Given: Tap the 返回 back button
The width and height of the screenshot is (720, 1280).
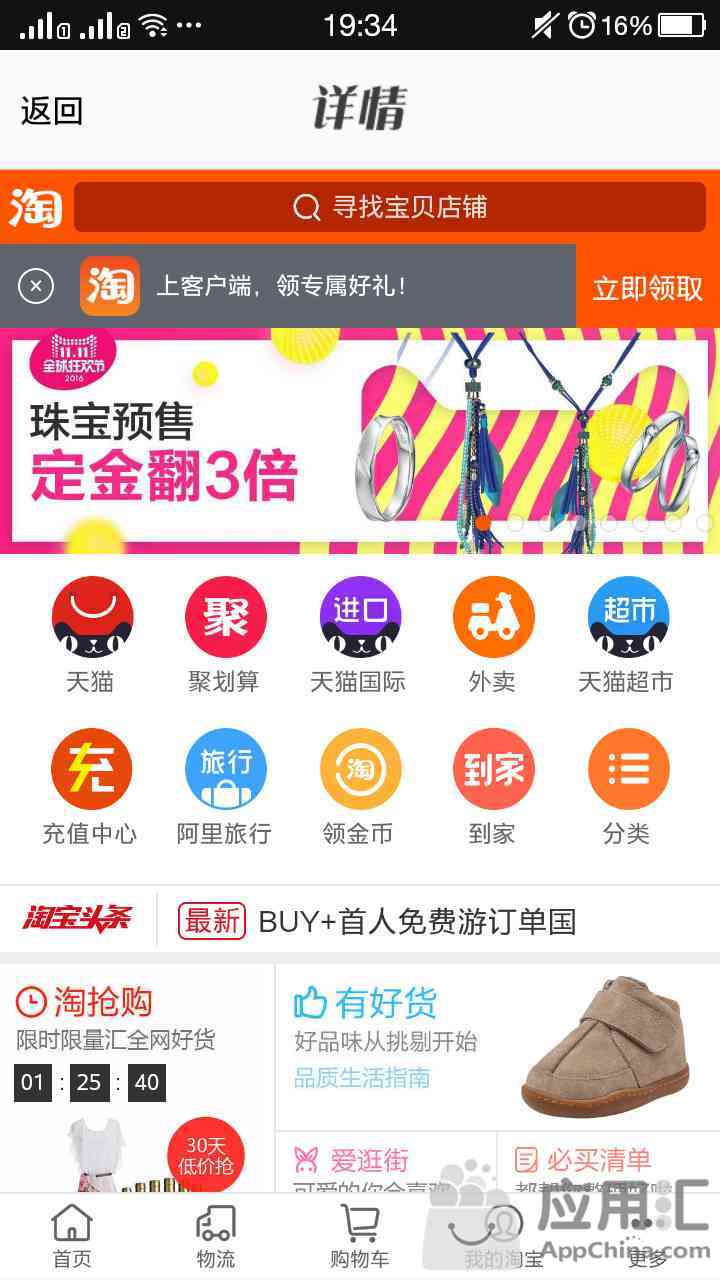Looking at the screenshot, I should pos(52,110).
